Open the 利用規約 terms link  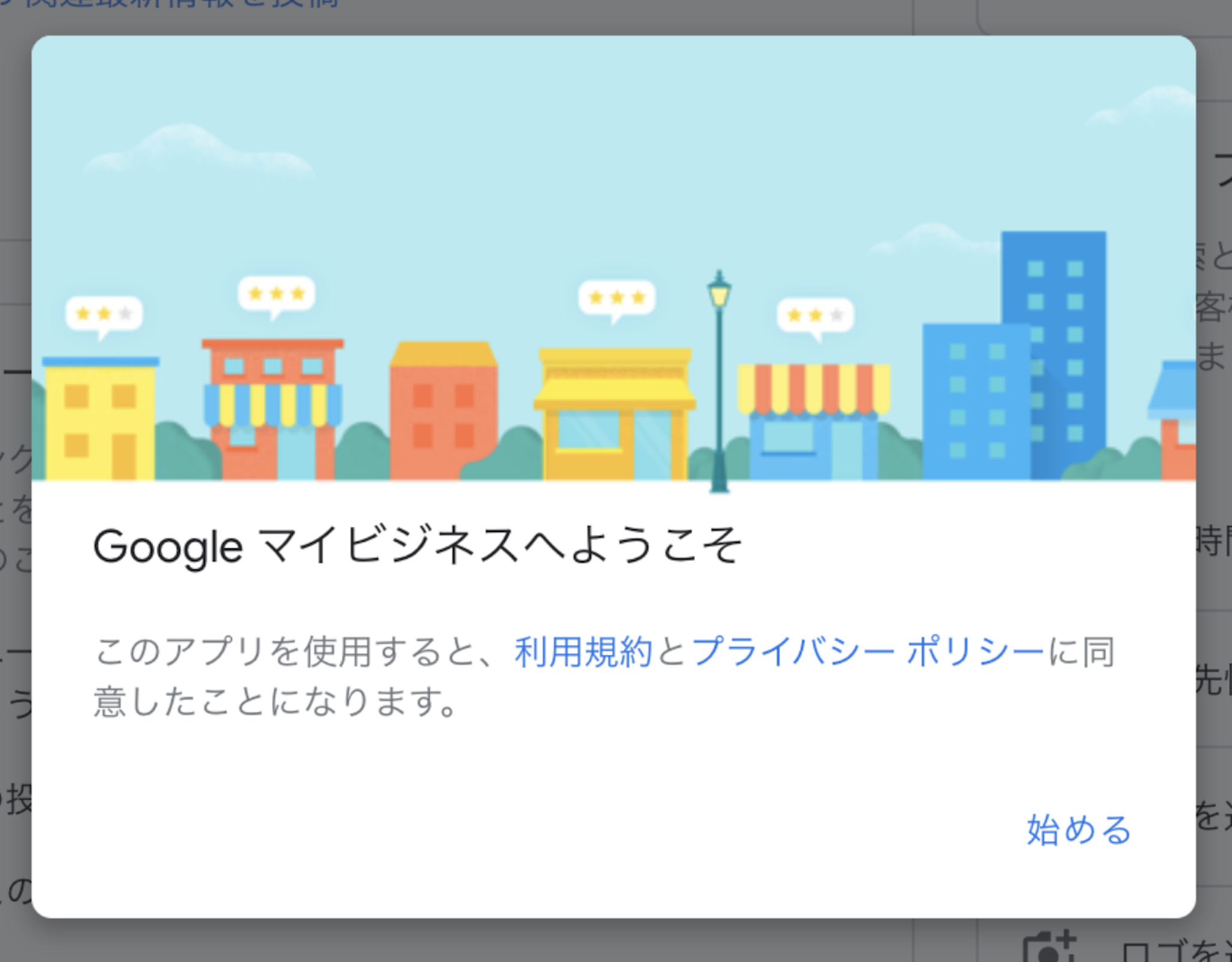583,652
